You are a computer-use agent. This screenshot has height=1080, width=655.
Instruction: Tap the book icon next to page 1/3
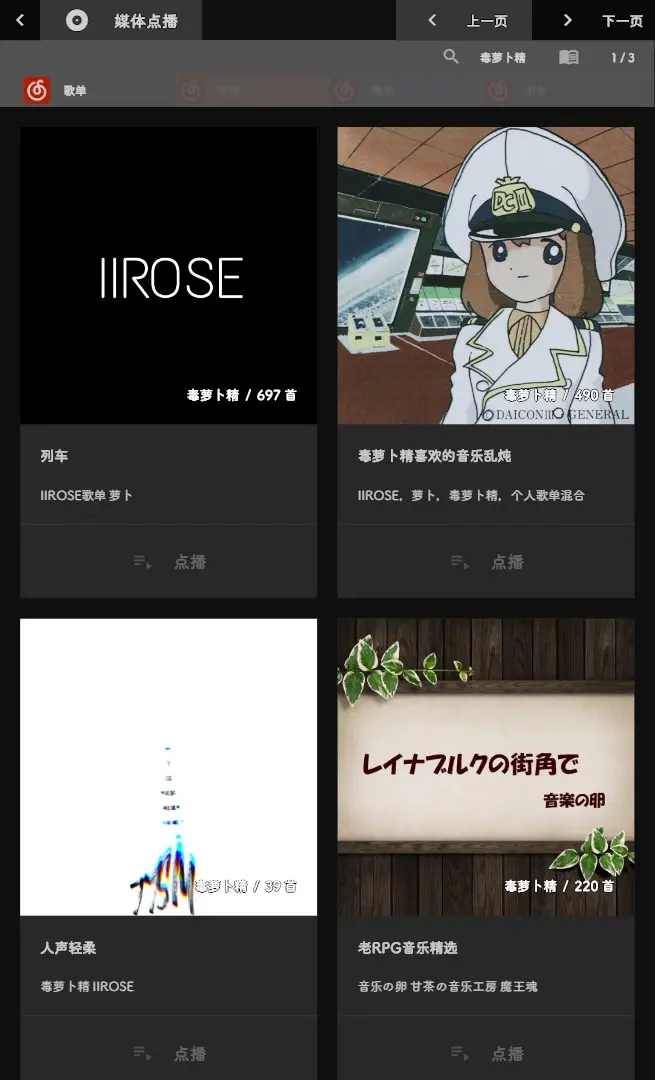(x=568, y=58)
